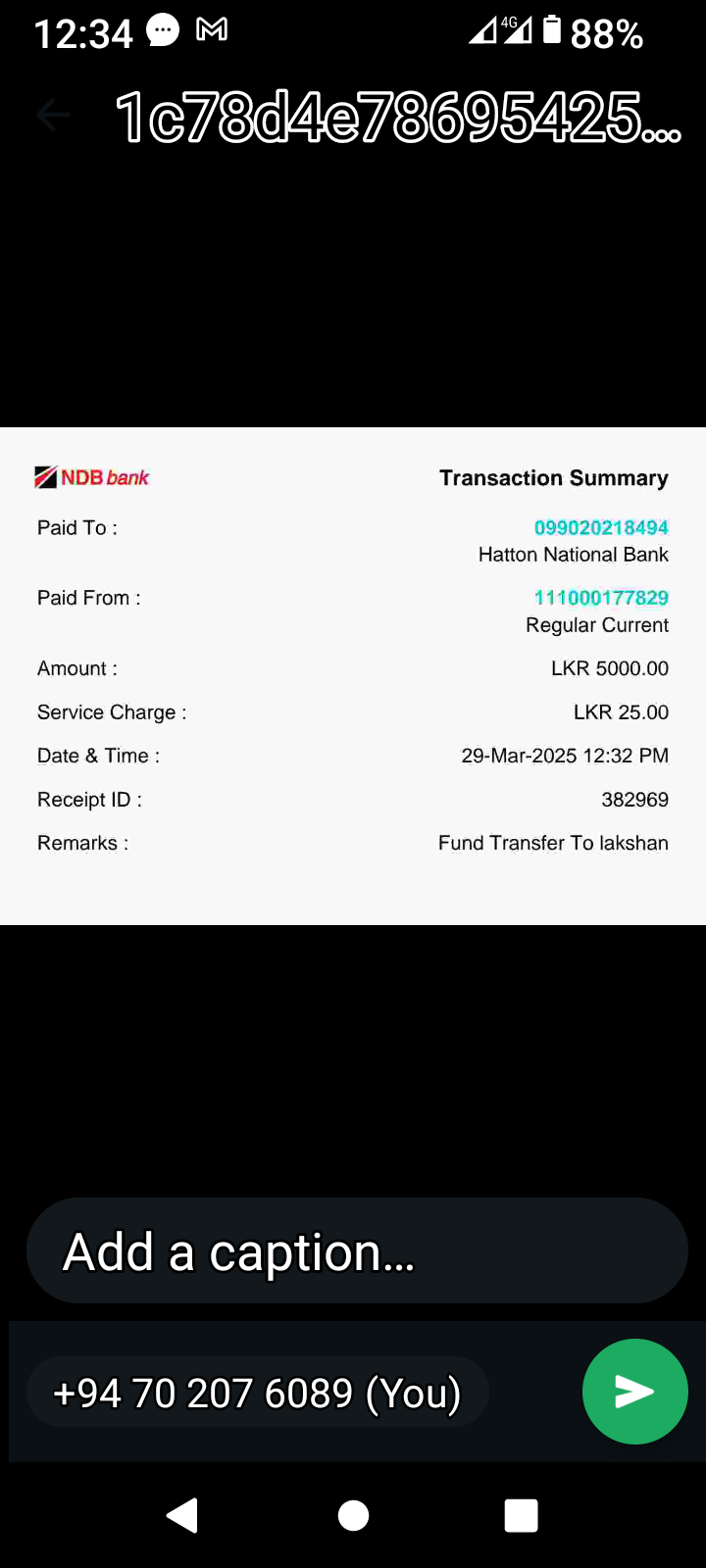Send the receipt with the green button

click(634, 1391)
